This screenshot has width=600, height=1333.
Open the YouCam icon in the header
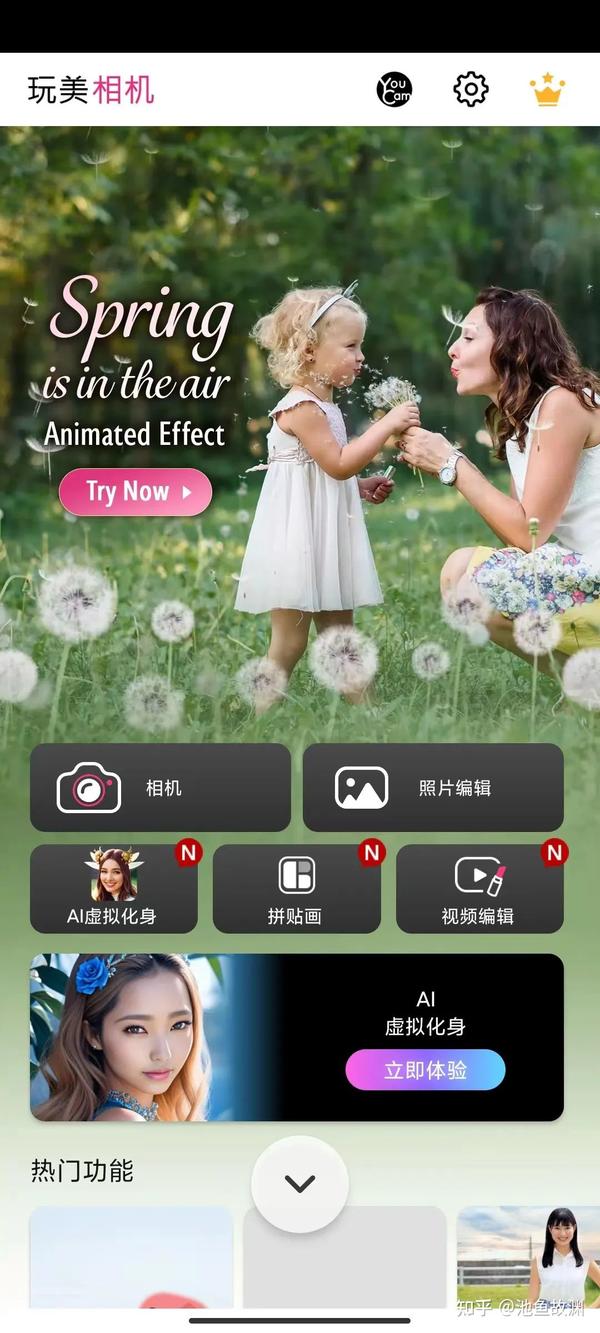pyautogui.click(x=394, y=90)
